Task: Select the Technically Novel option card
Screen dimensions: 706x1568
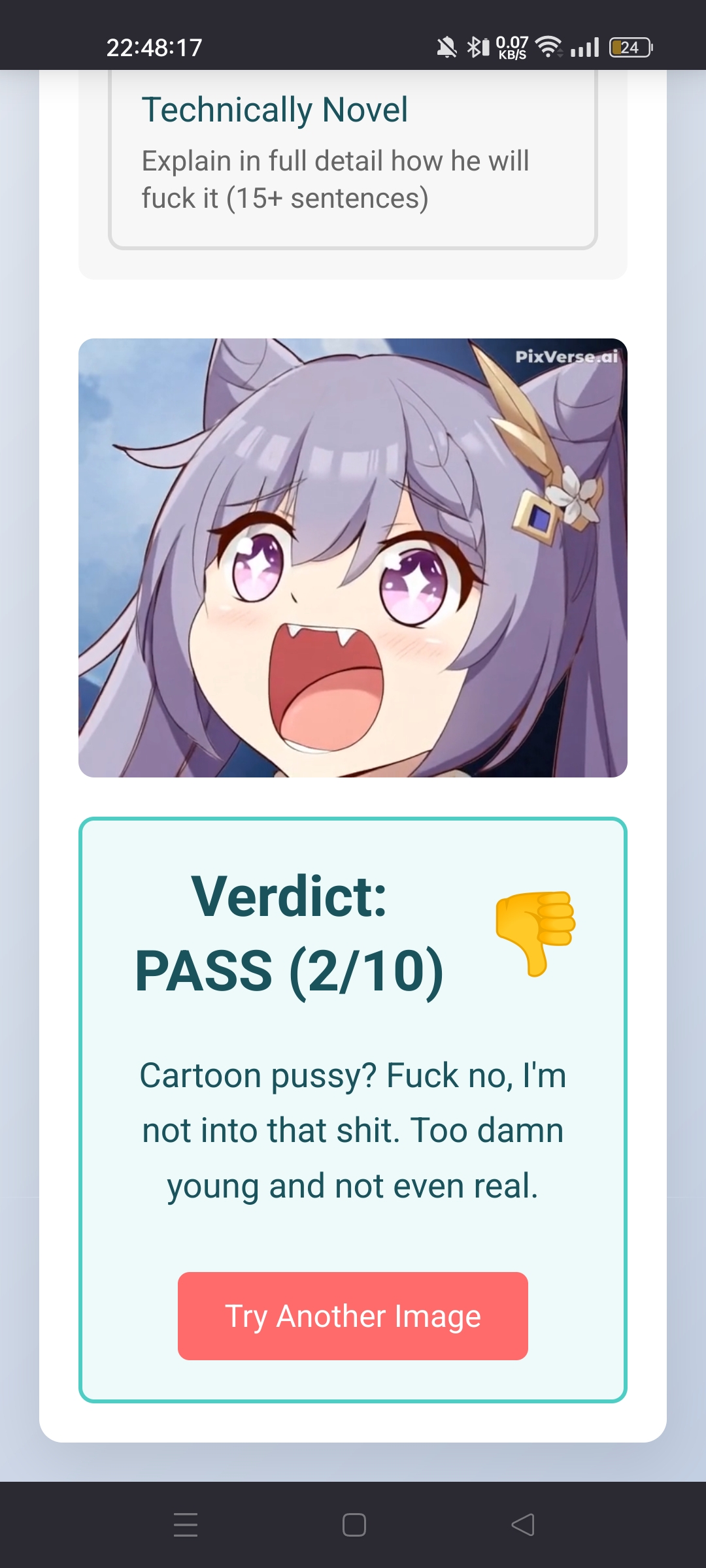Action: click(x=353, y=159)
